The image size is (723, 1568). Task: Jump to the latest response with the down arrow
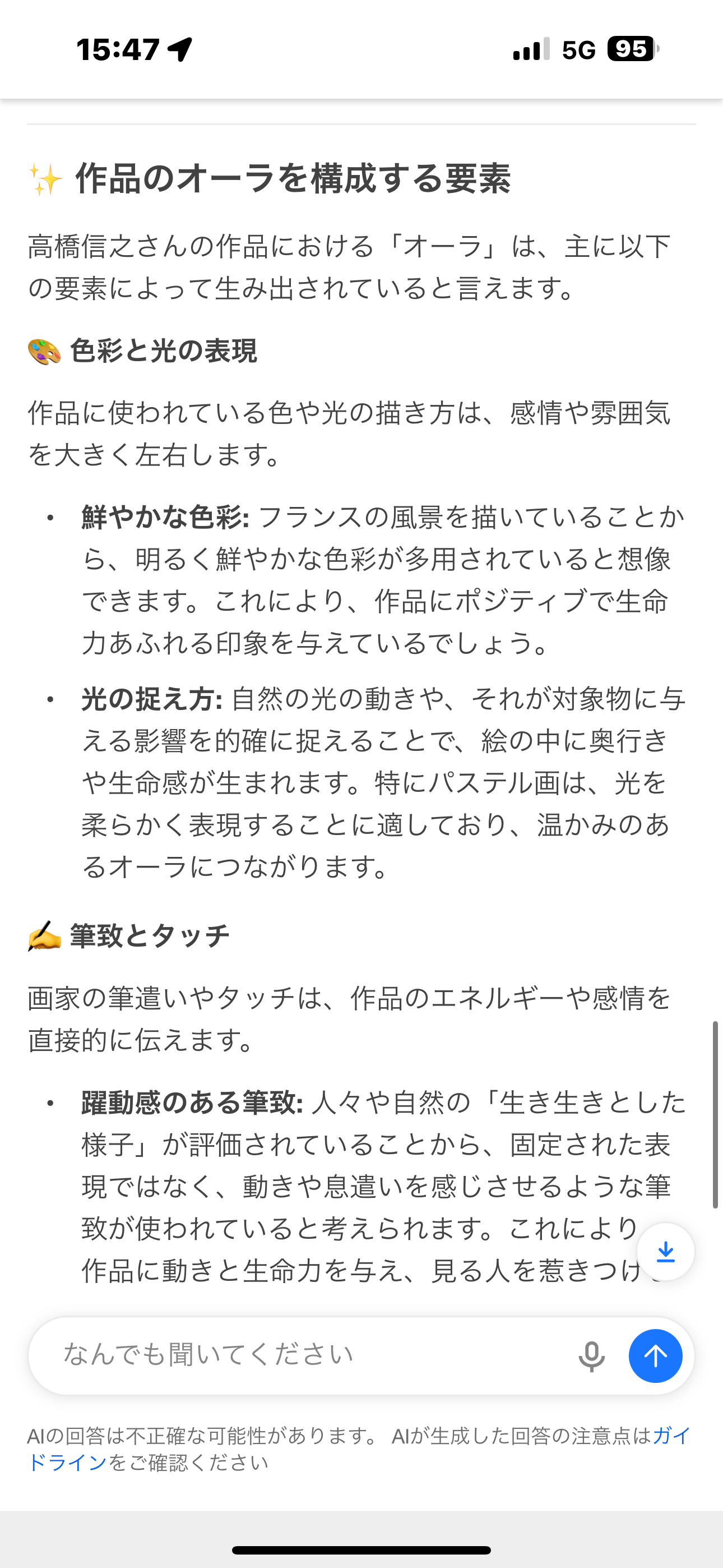[x=666, y=1252]
